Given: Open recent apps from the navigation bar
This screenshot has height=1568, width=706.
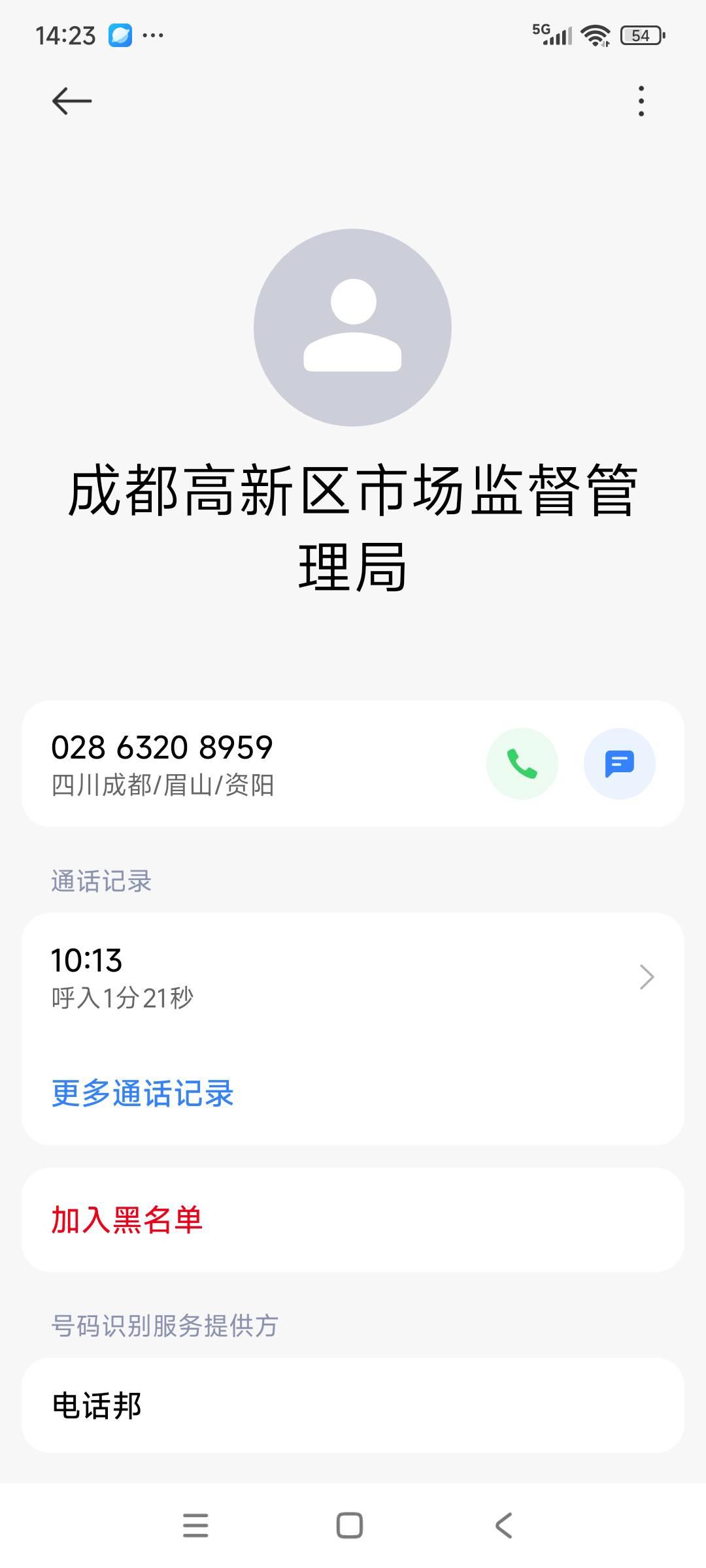Looking at the screenshot, I should (195, 1526).
